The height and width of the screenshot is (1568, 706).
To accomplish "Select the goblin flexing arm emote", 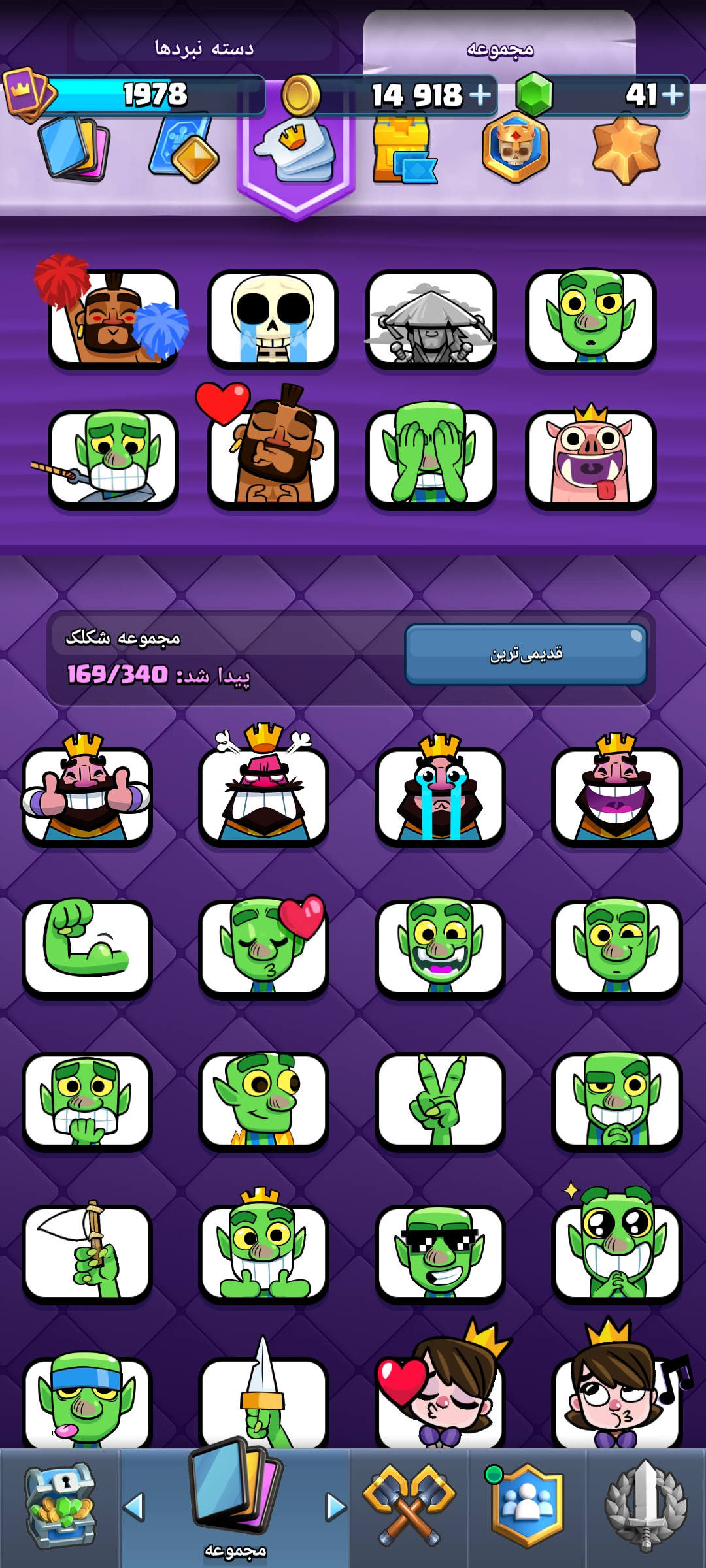I will pyautogui.click(x=87, y=947).
